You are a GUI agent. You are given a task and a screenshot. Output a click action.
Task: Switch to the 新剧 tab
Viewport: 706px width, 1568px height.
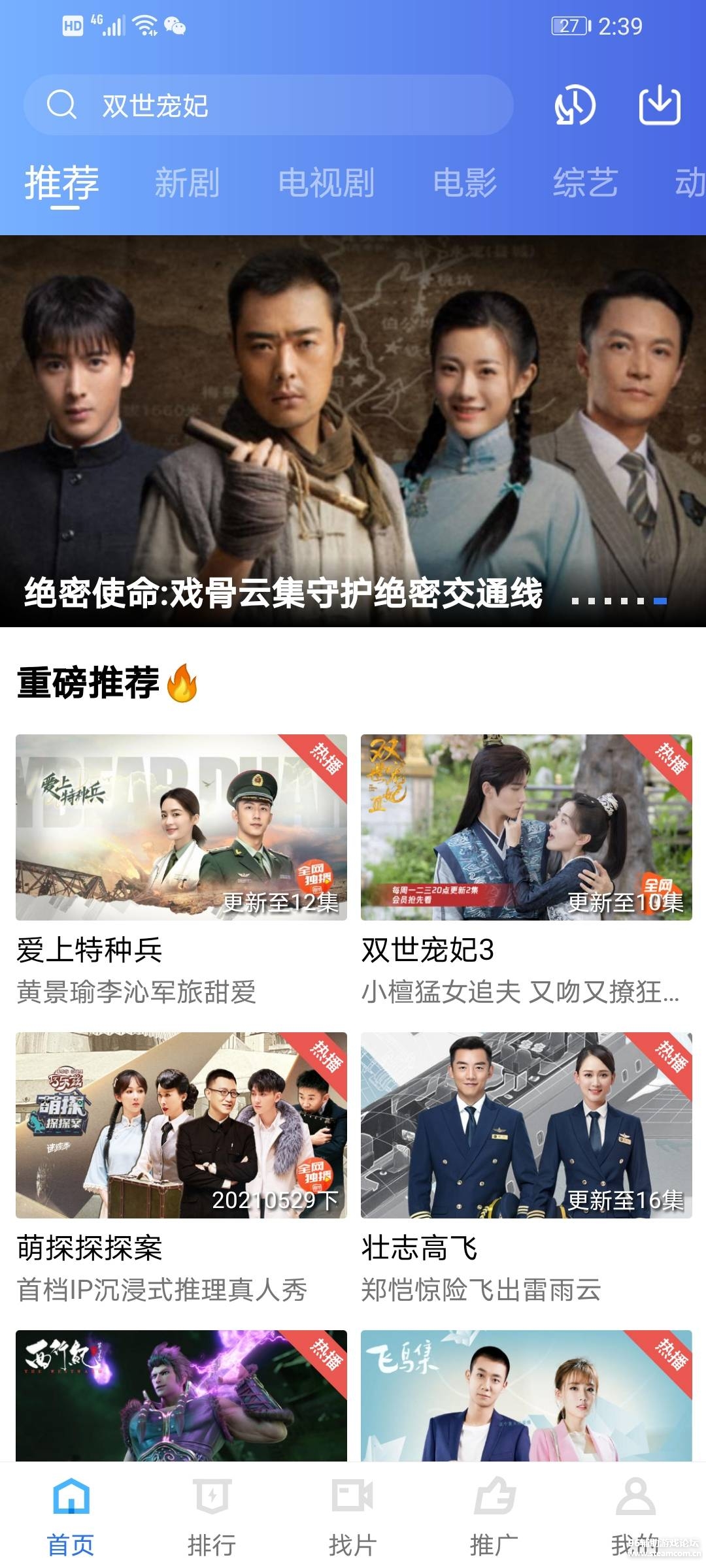pyautogui.click(x=187, y=182)
